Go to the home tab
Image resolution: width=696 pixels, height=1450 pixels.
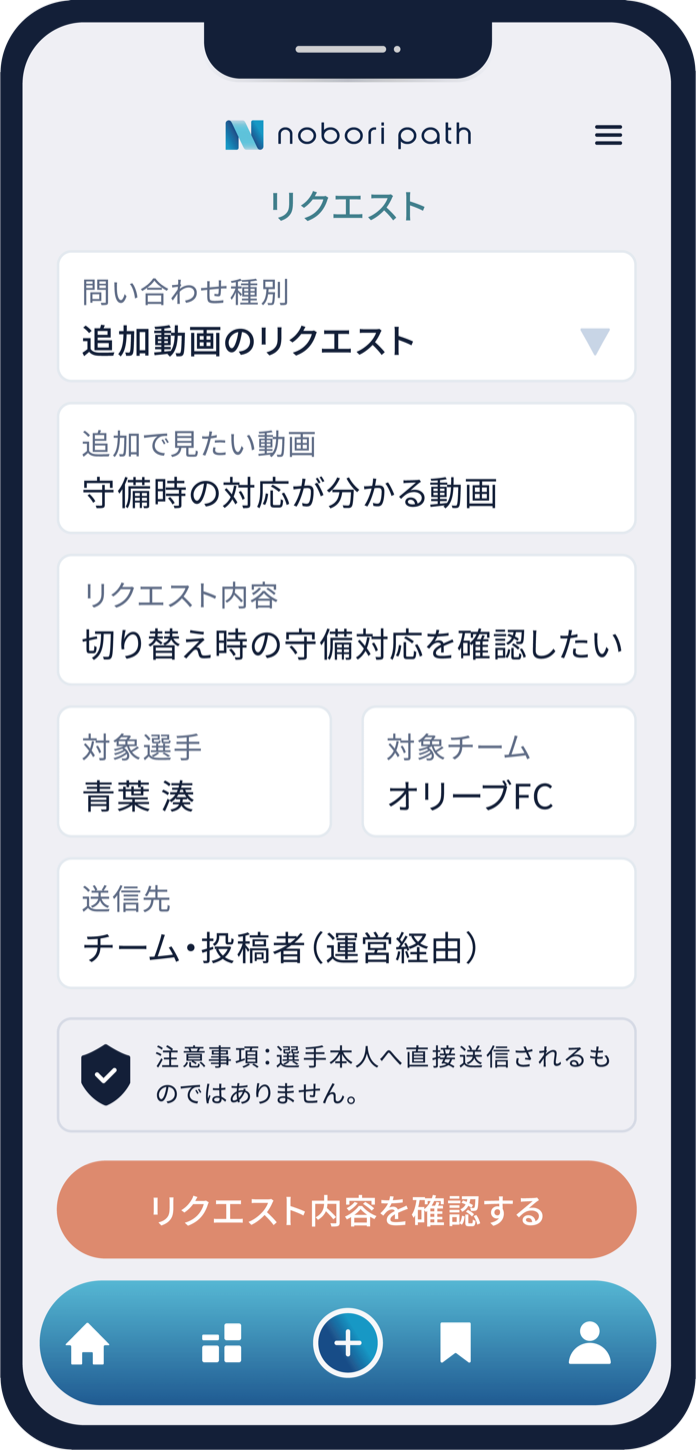coord(88,1343)
